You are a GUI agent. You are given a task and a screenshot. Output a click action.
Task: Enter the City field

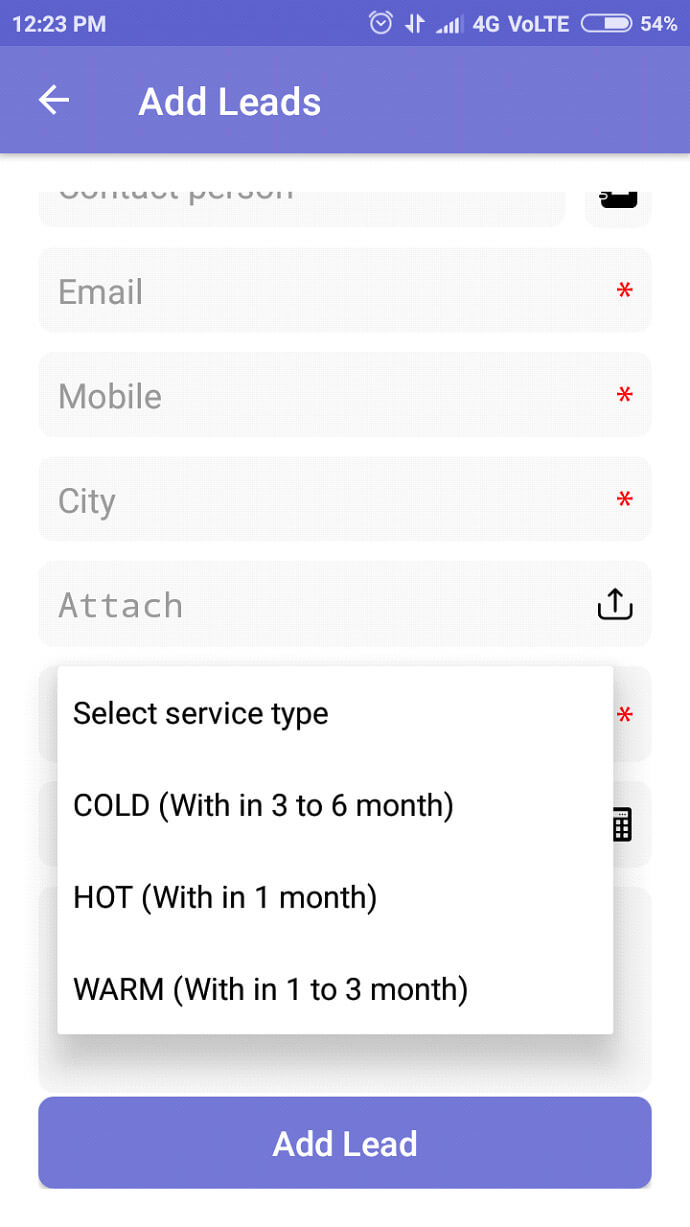(345, 500)
